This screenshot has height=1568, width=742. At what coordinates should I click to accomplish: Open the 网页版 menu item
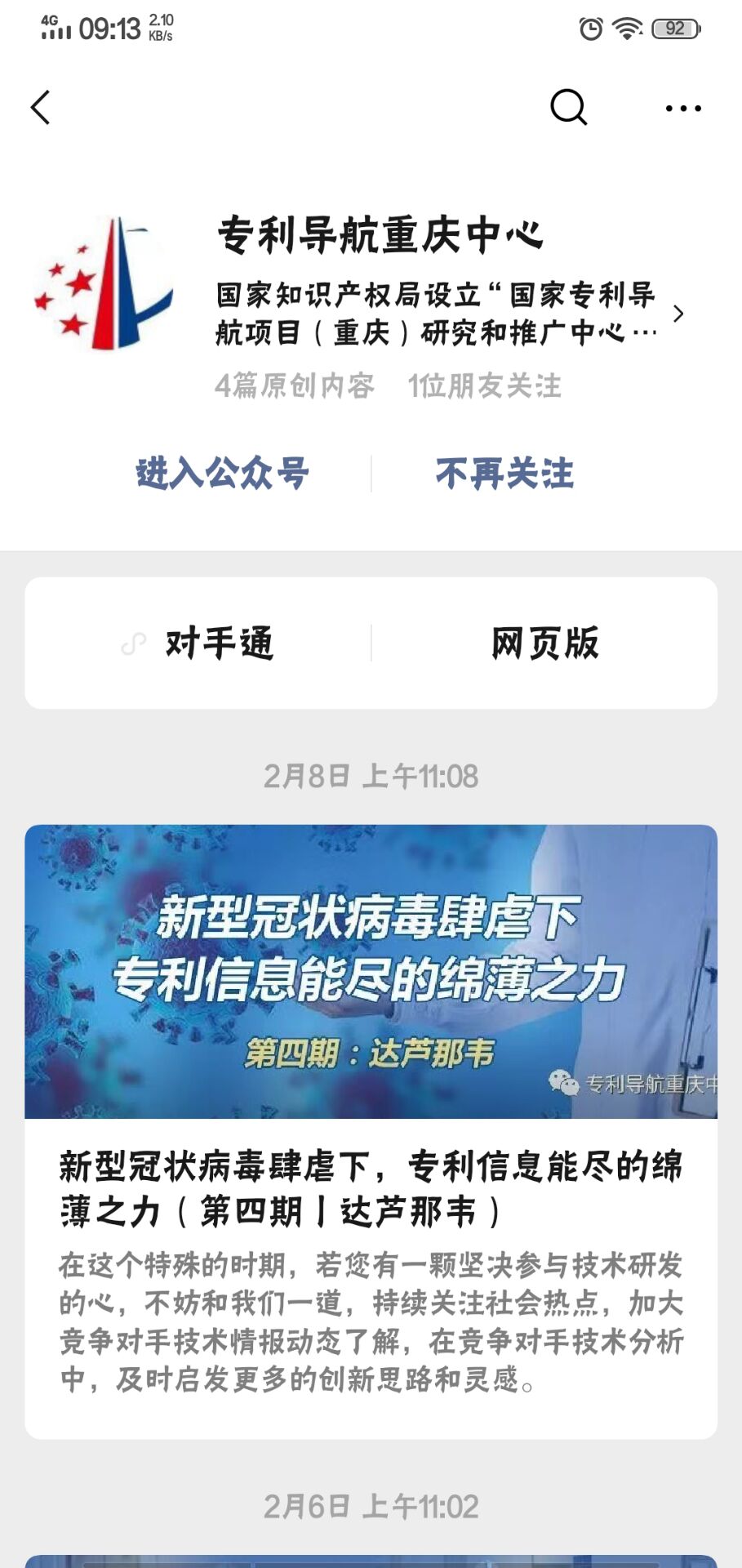(544, 644)
